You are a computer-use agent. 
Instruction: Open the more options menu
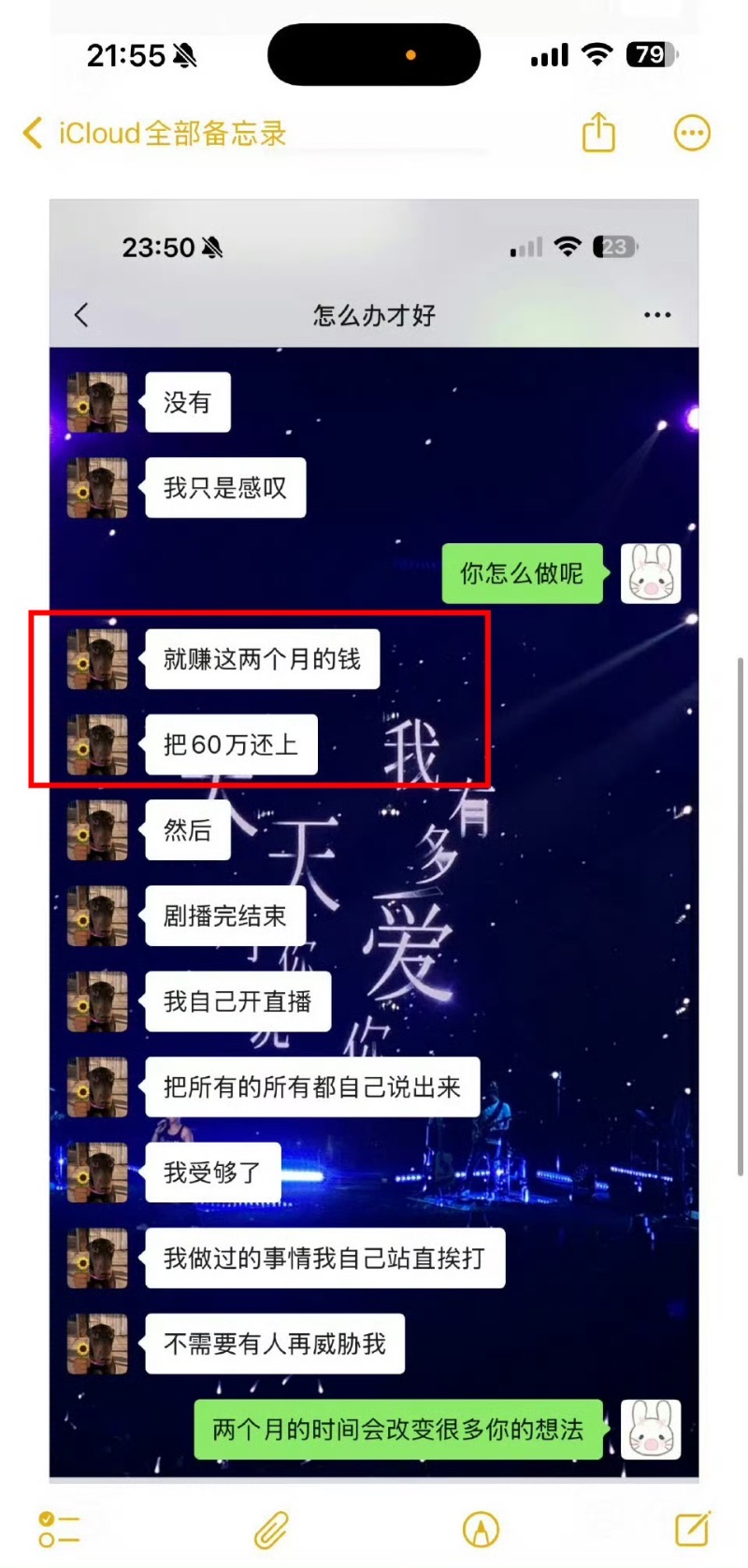pyautogui.click(x=692, y=133)
